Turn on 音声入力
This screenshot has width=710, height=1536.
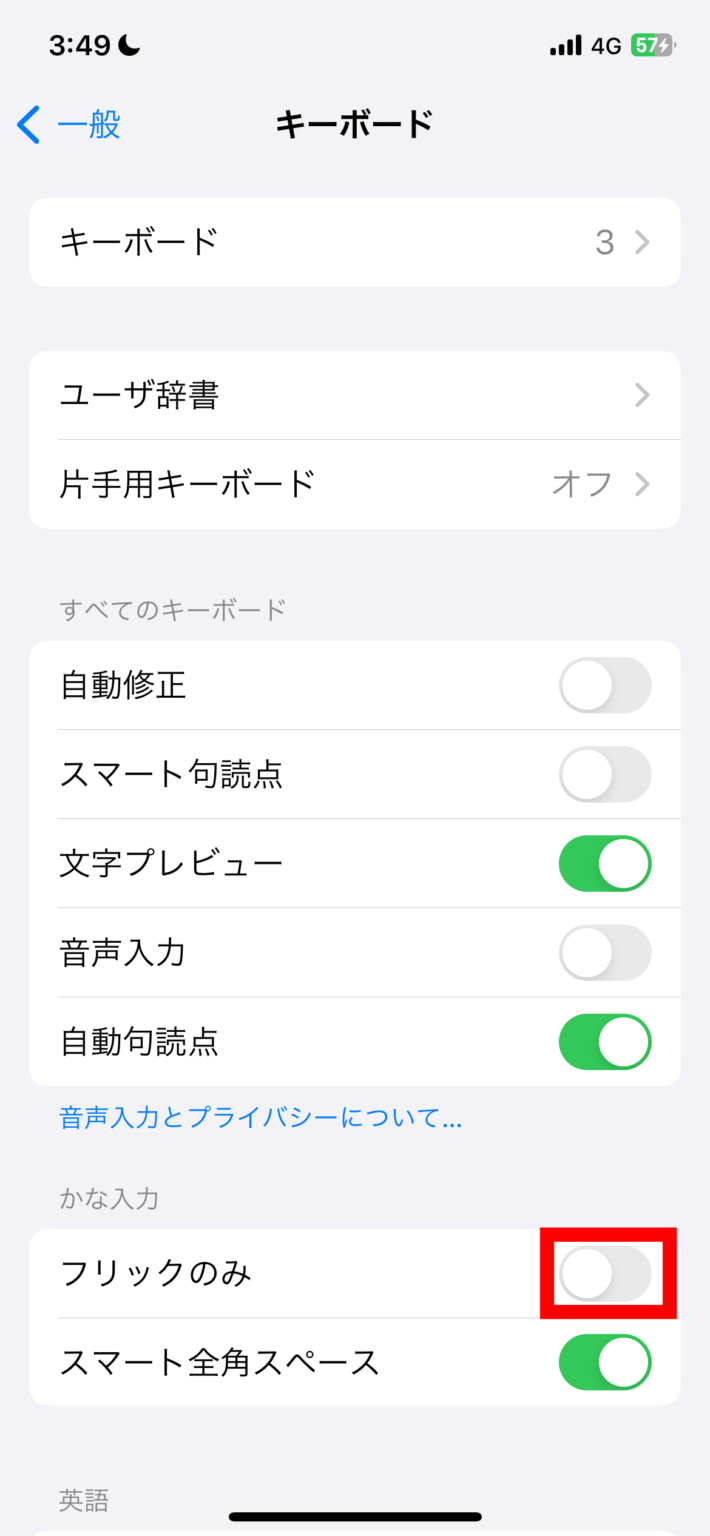pyautogui.click(x=604, y=953)
